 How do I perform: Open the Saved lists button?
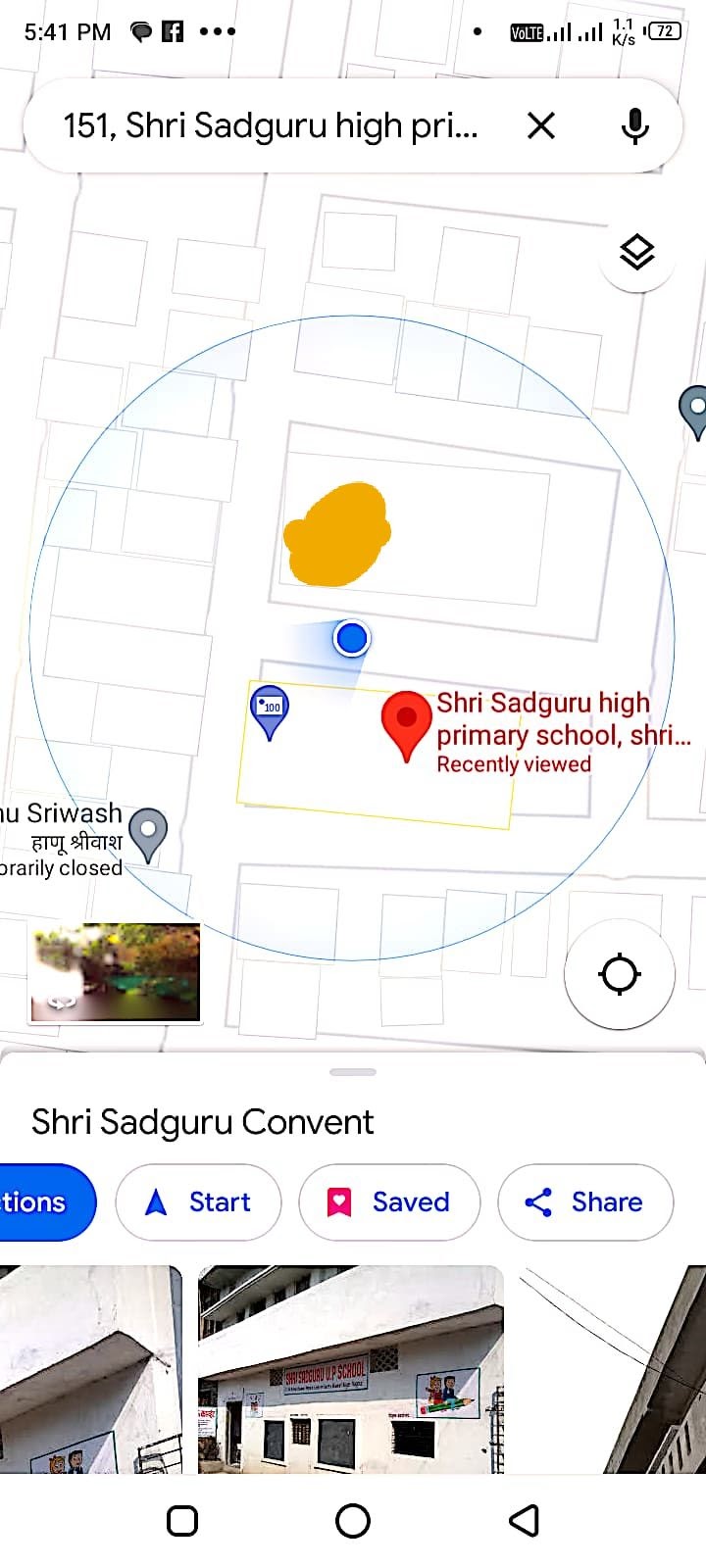[x=390, y=1201]
